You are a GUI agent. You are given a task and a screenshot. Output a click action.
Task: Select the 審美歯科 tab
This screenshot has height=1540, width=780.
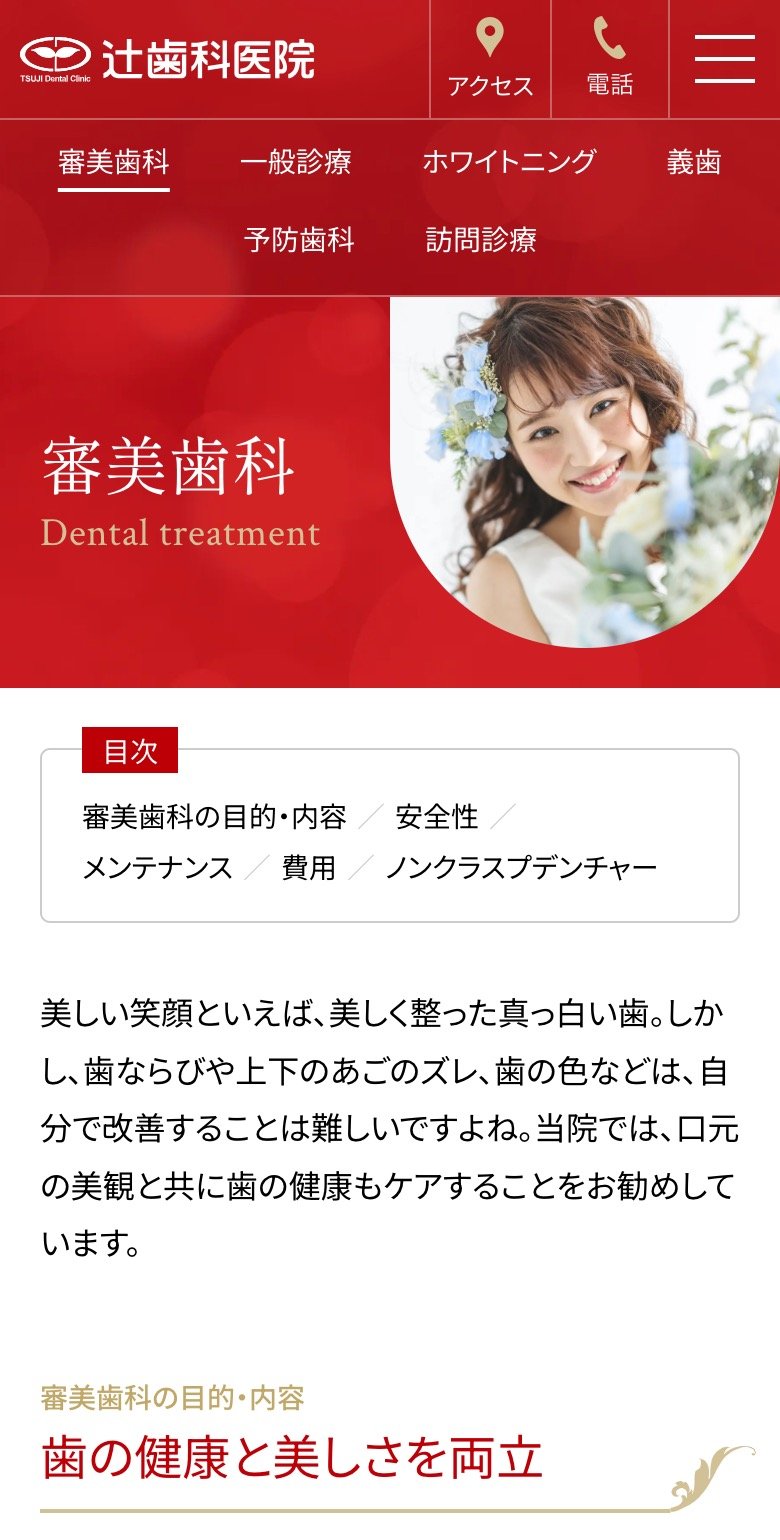pyautogui.click(x=114, y=162)
